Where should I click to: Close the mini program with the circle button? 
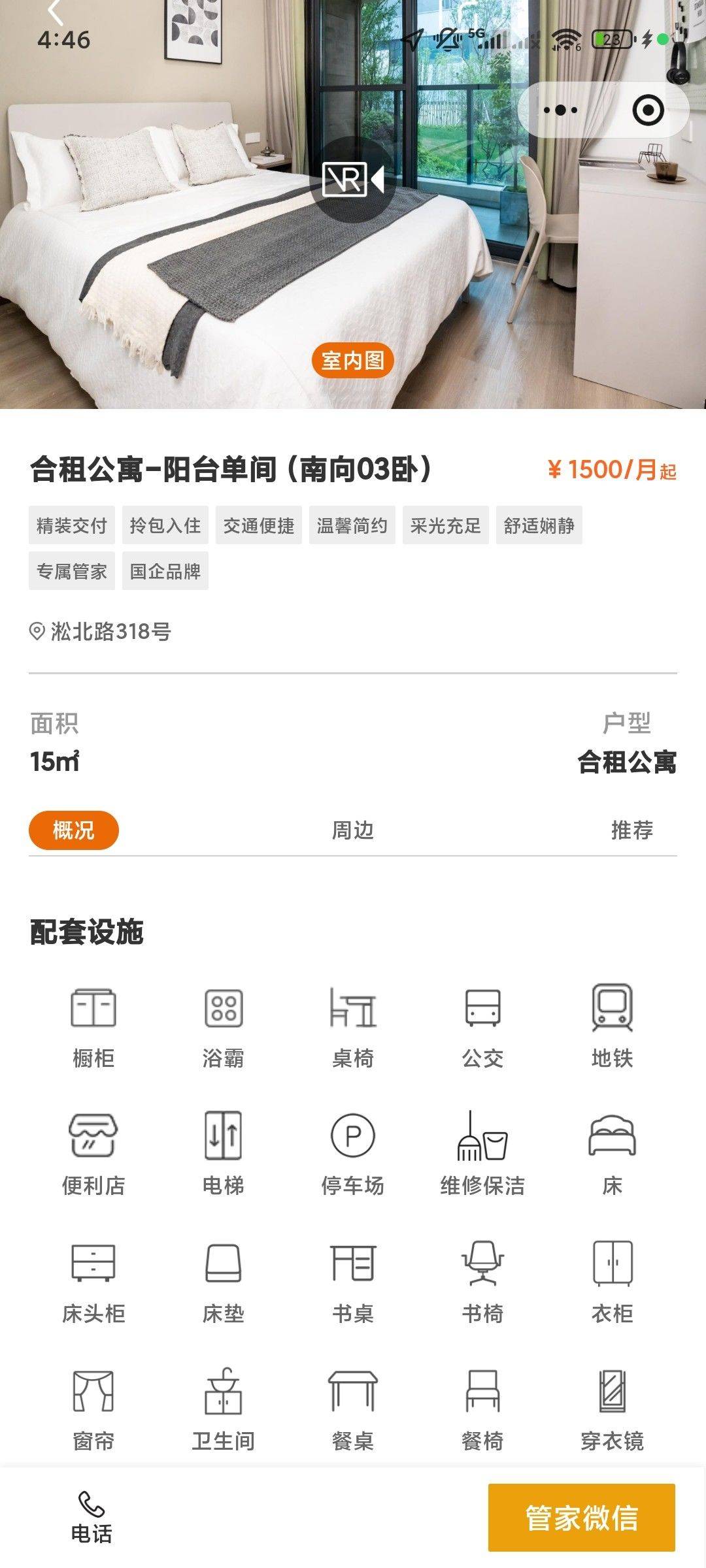[648, 110]
